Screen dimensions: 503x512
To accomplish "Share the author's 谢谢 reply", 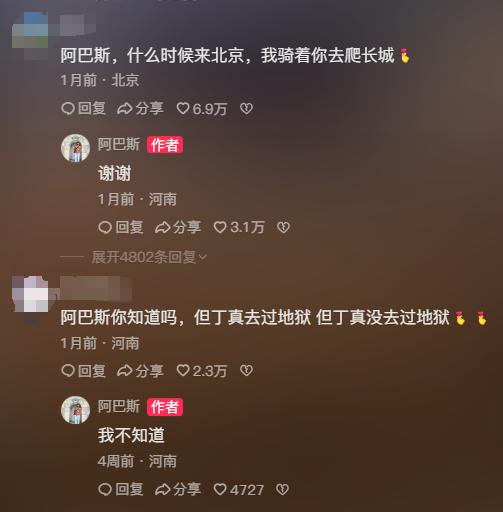I will pos(178,227).
